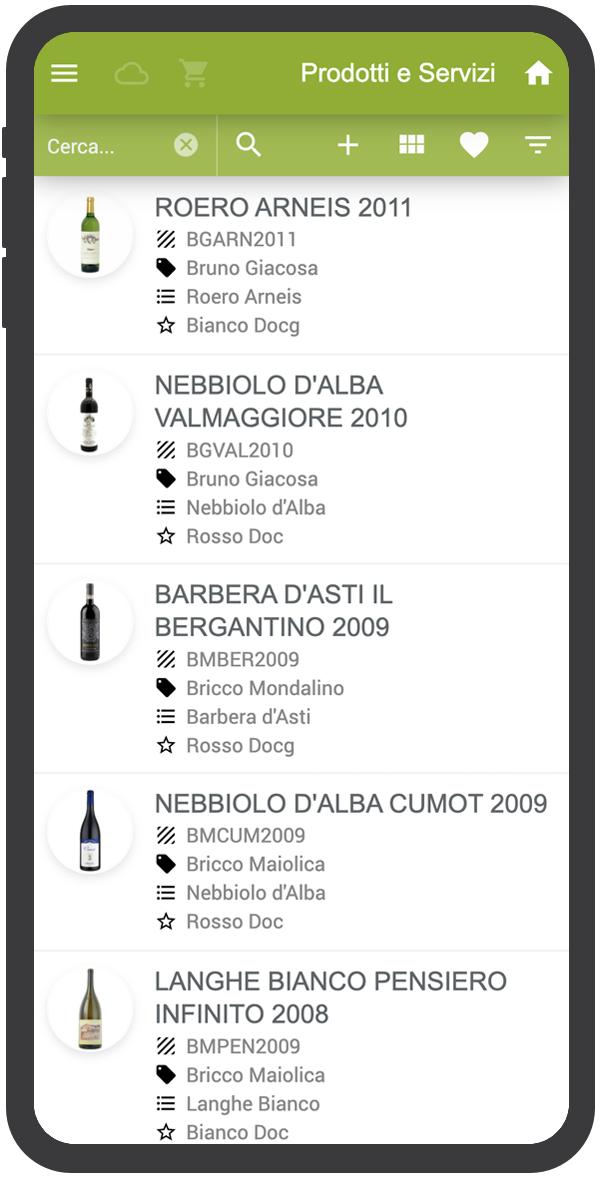Open the shopping cart

coord(193,73)
